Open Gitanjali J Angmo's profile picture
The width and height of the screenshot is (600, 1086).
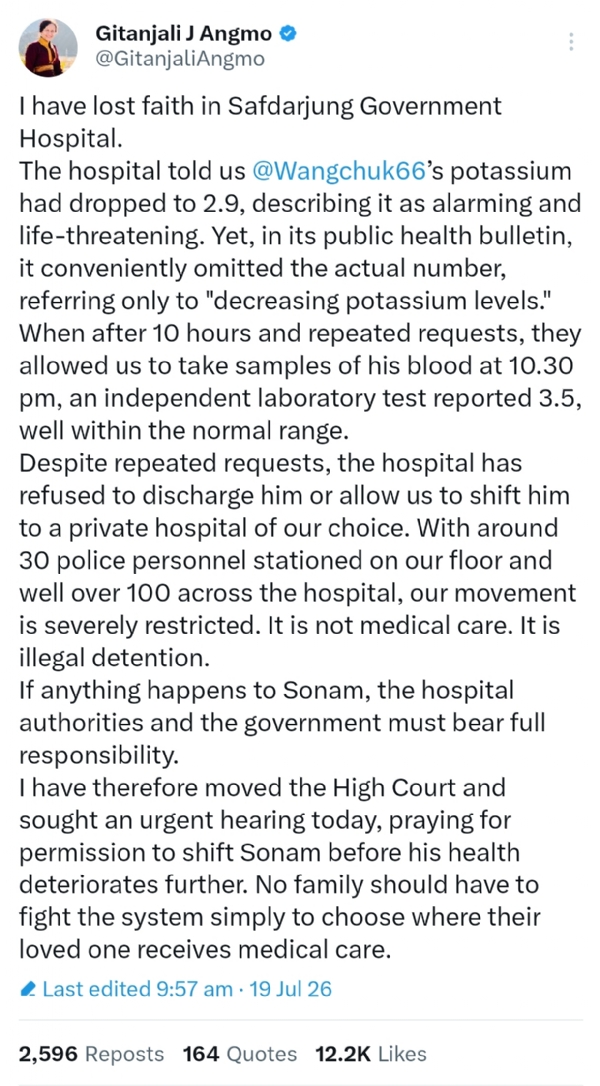click(x=47, y=47)
